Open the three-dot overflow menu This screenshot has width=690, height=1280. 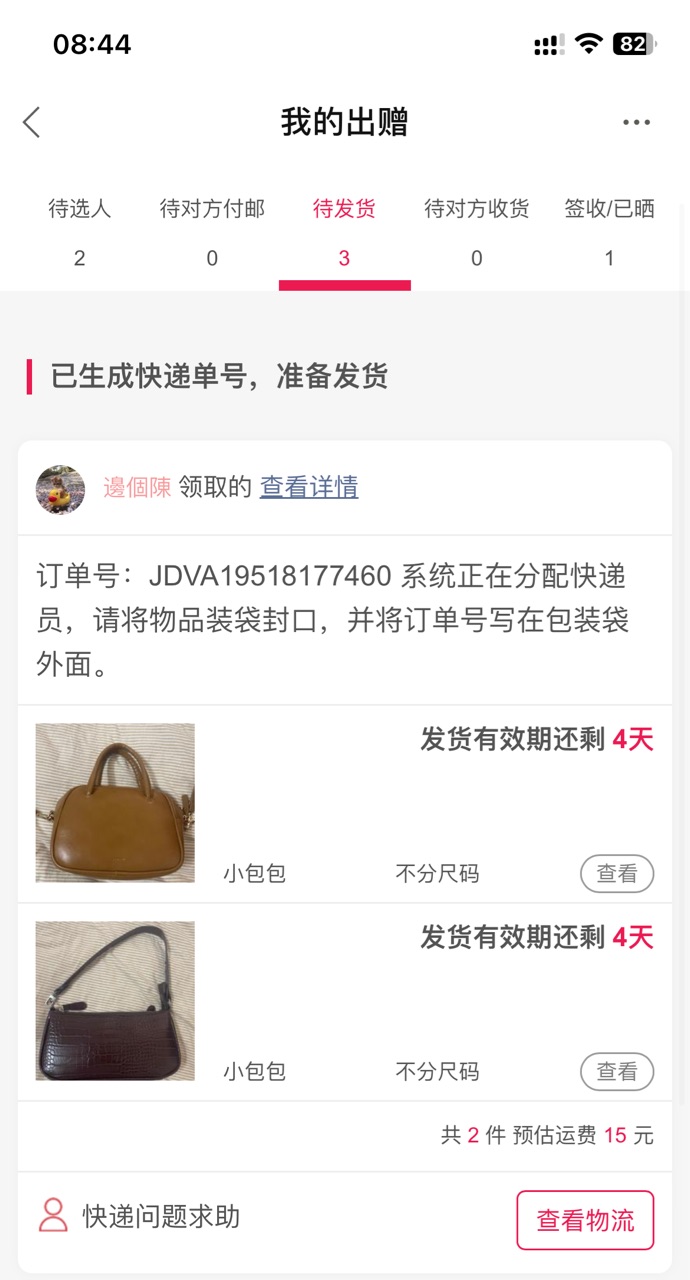coord(636,122)
